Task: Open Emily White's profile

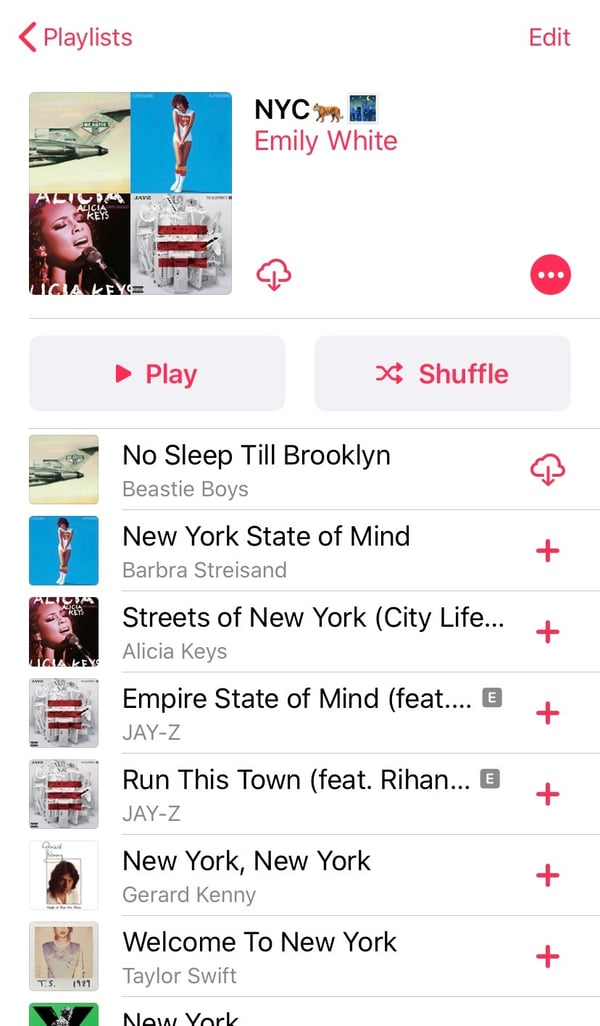Action: pos(325,141)
